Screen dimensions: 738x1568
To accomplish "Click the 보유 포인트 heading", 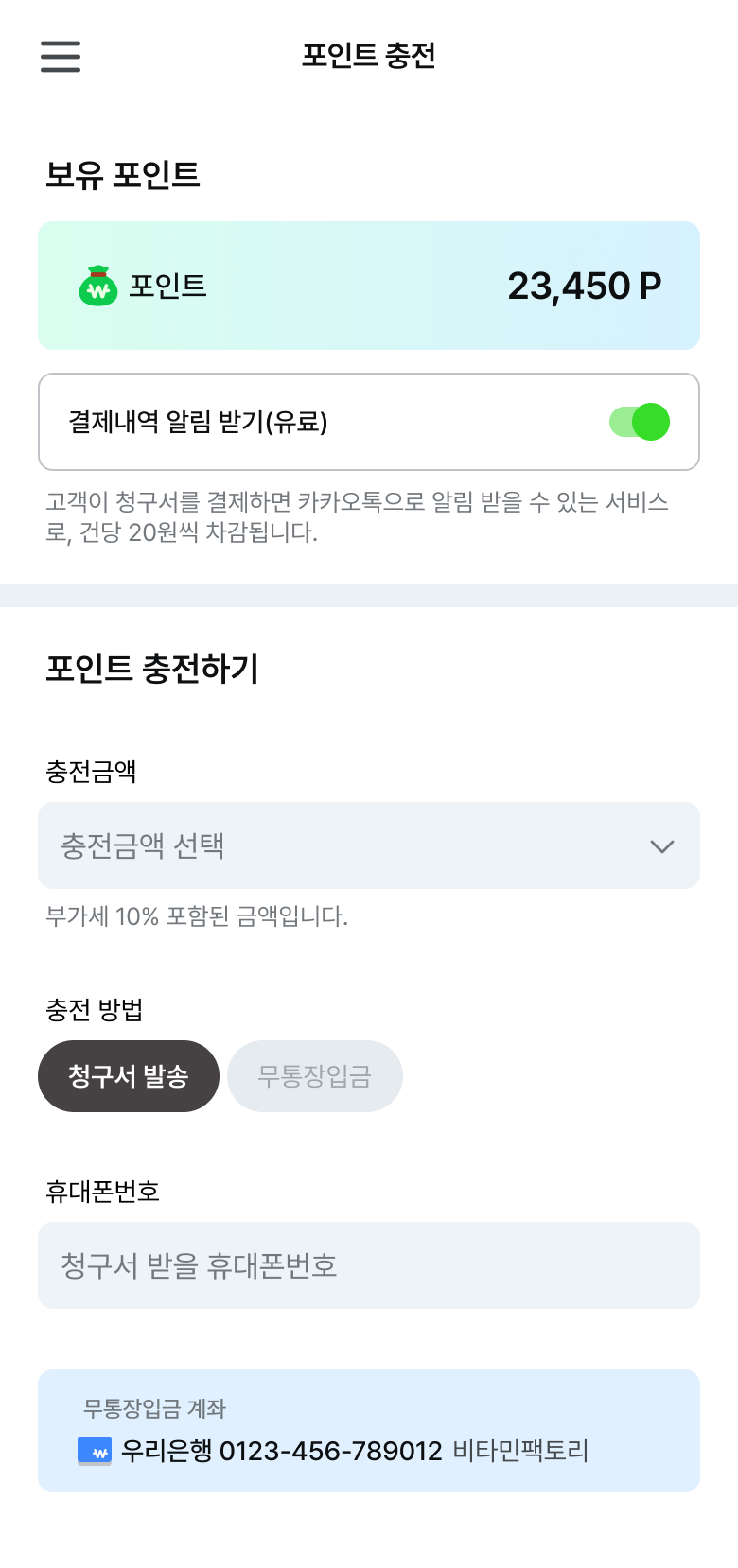I will (x=123, y=176).
